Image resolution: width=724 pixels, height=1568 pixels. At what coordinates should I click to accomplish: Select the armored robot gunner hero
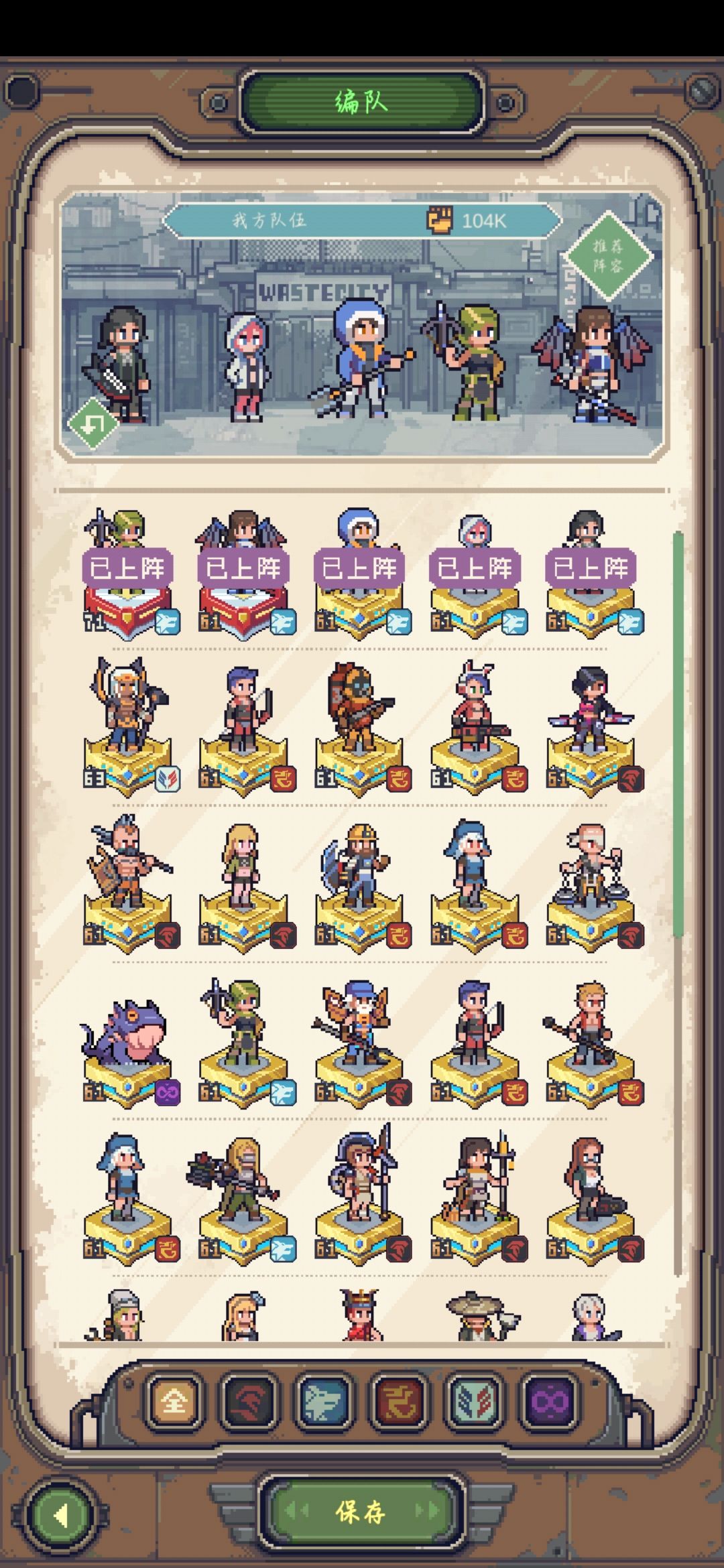[359, 724]
